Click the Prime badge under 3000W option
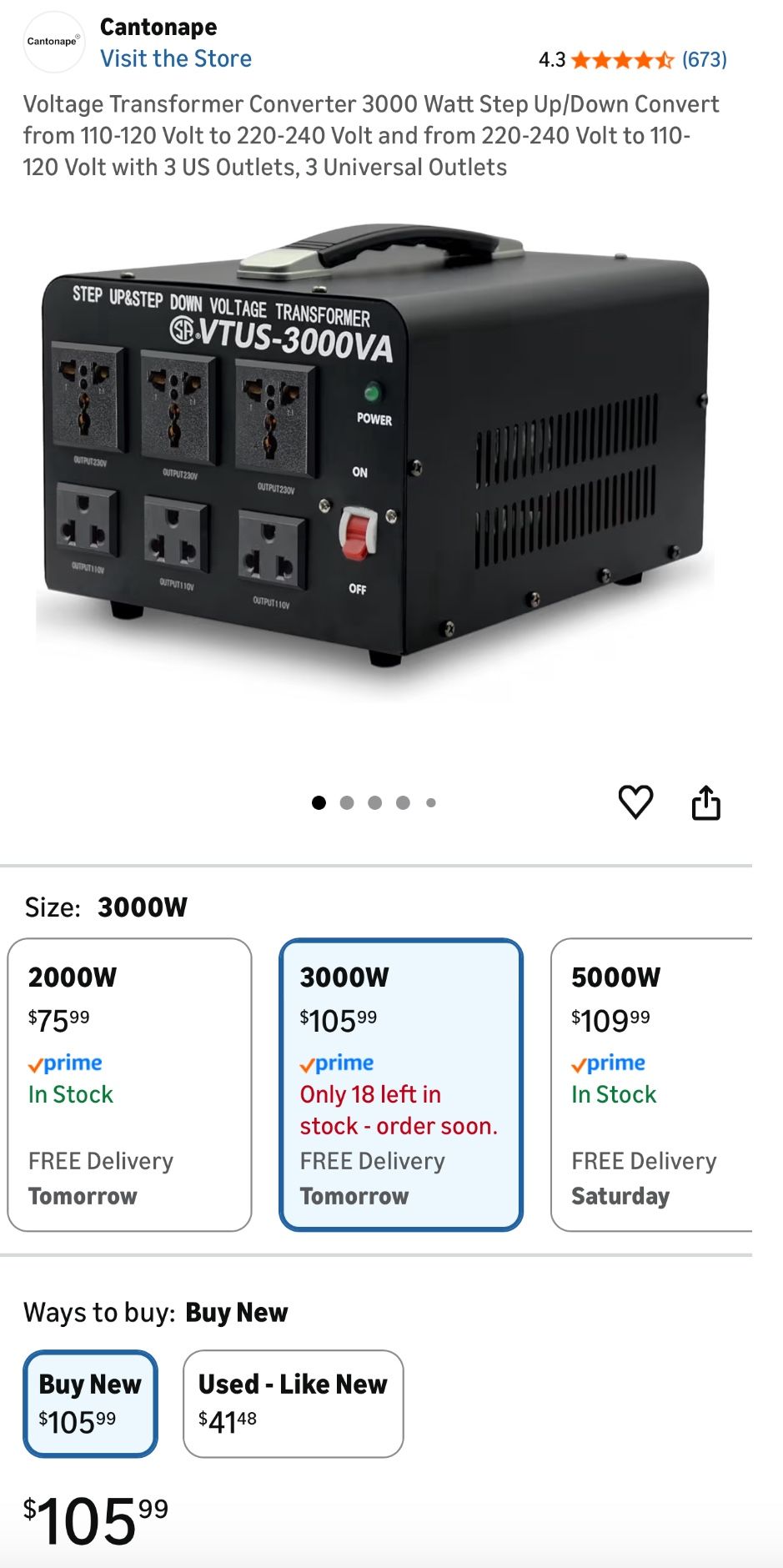 [337, 1063]
